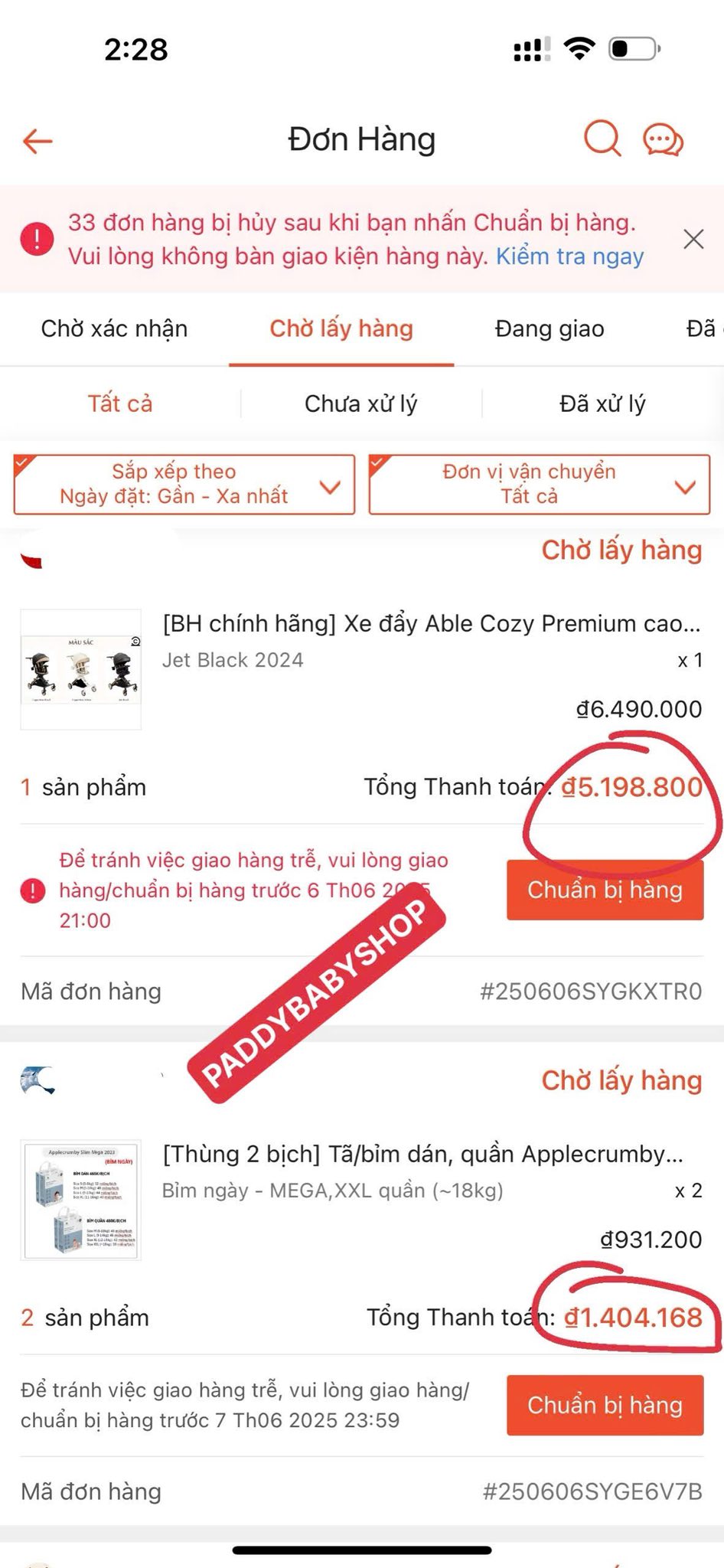The height and width of the screenshot is (1568, 724).
Task: Tap Chuẩn bị hàng for the Applecrumby order
Action: click(605, 1405)
